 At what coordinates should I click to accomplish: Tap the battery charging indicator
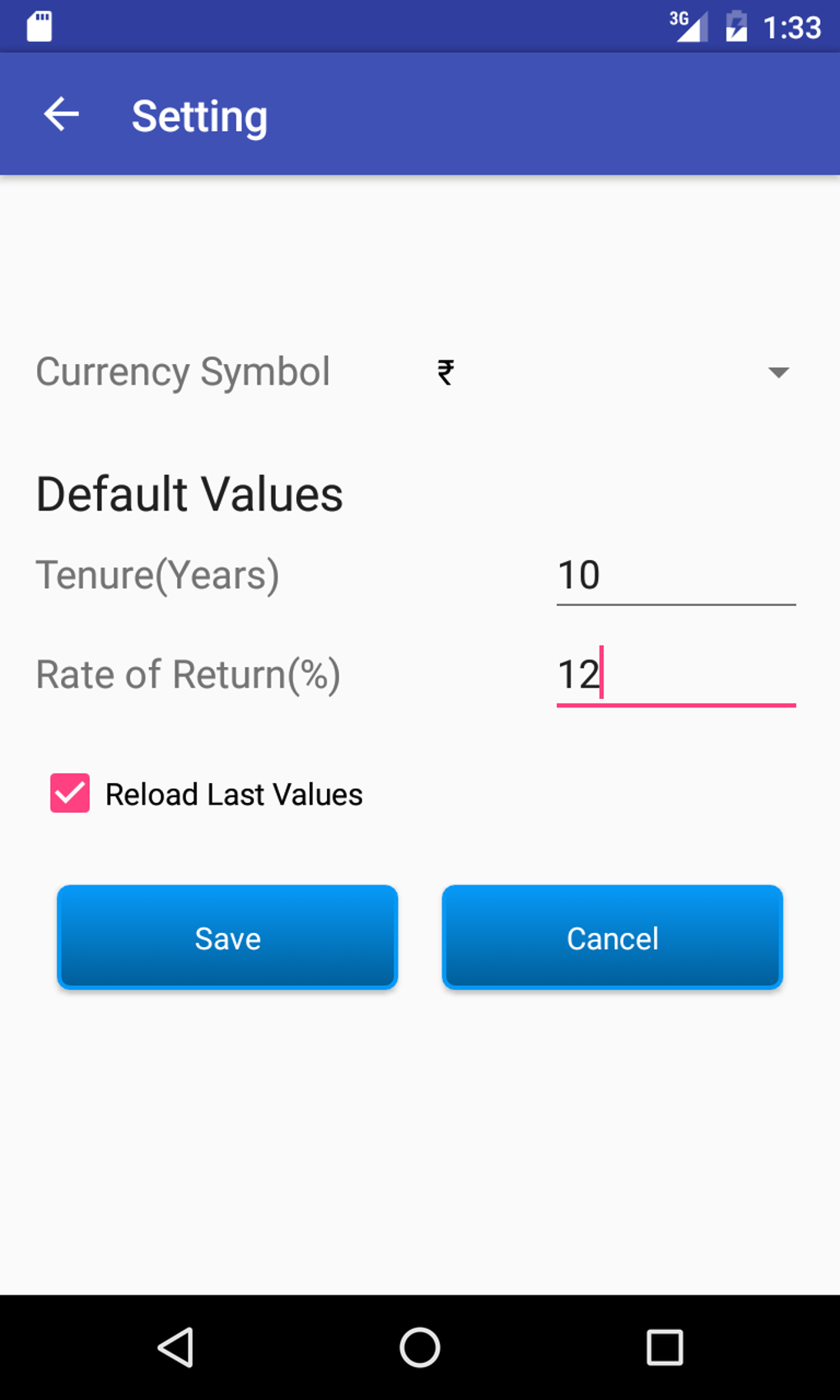(735, 26)
